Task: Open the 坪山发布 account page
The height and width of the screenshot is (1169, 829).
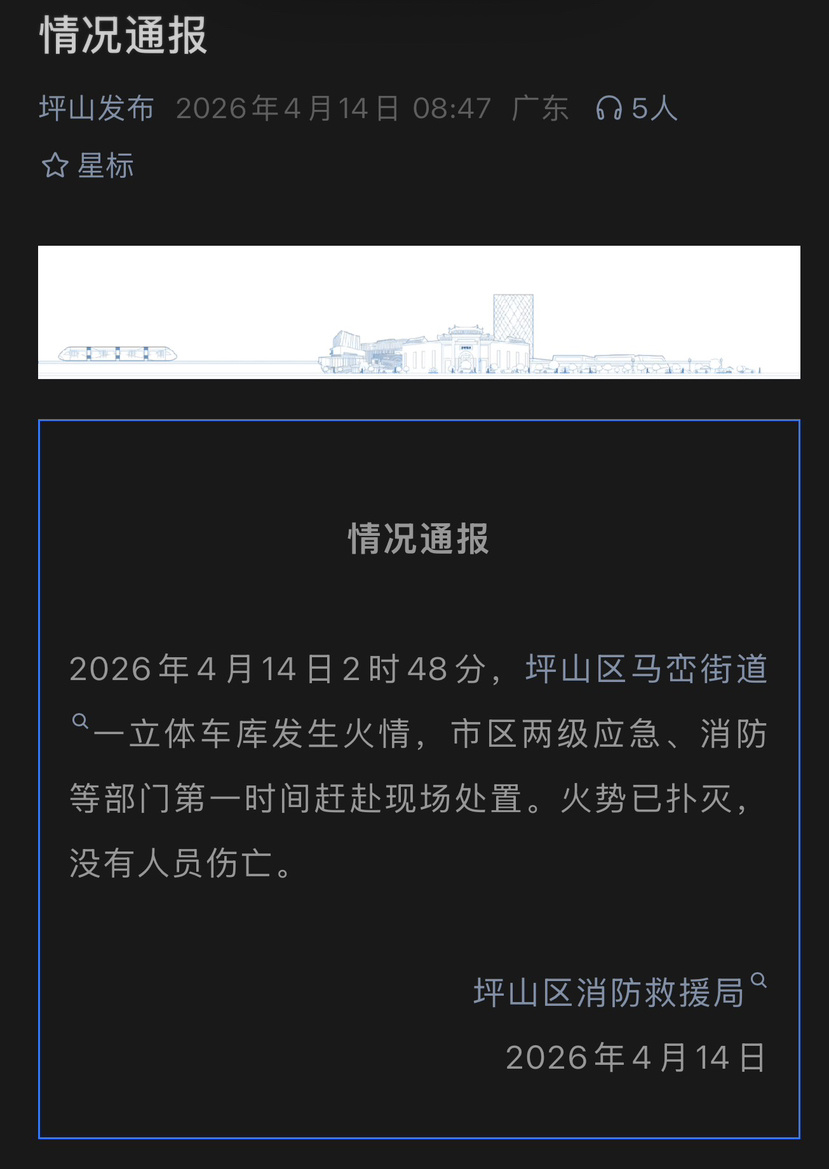Action: pyautogui.click(x=97, y=108)
